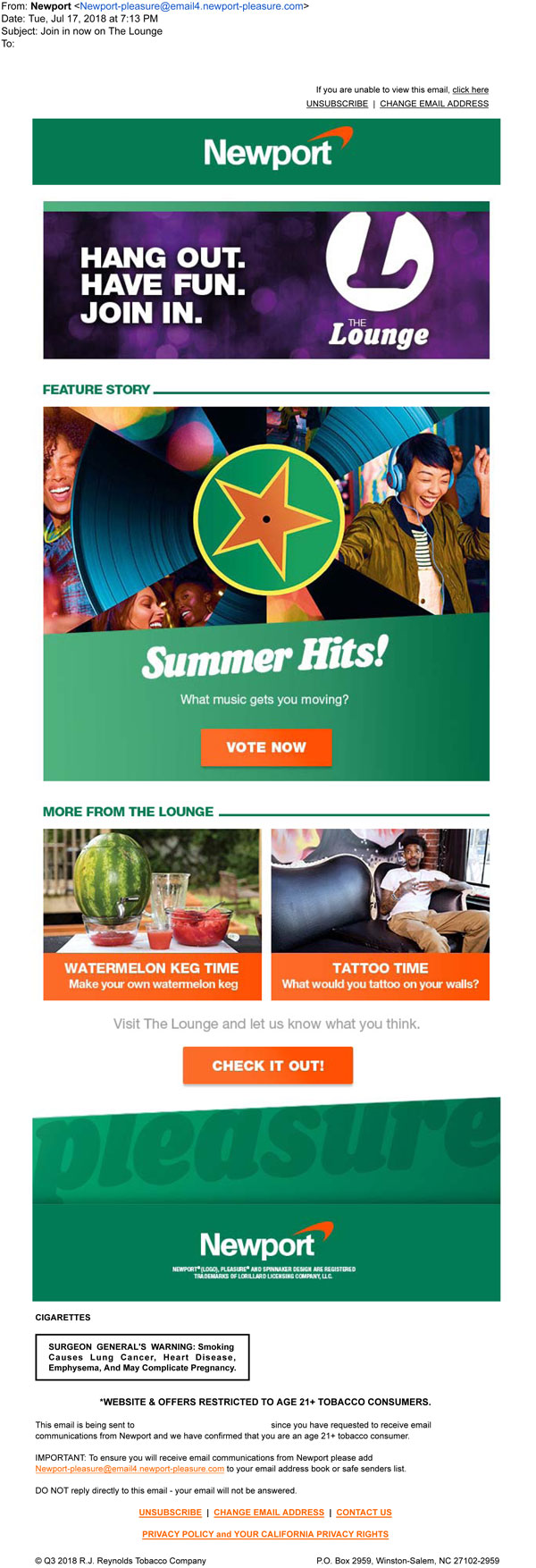The width and height of the screenshot is (536, 1568).
Task: Open orange Change Email Address footer link
Action: point(269,1513)
